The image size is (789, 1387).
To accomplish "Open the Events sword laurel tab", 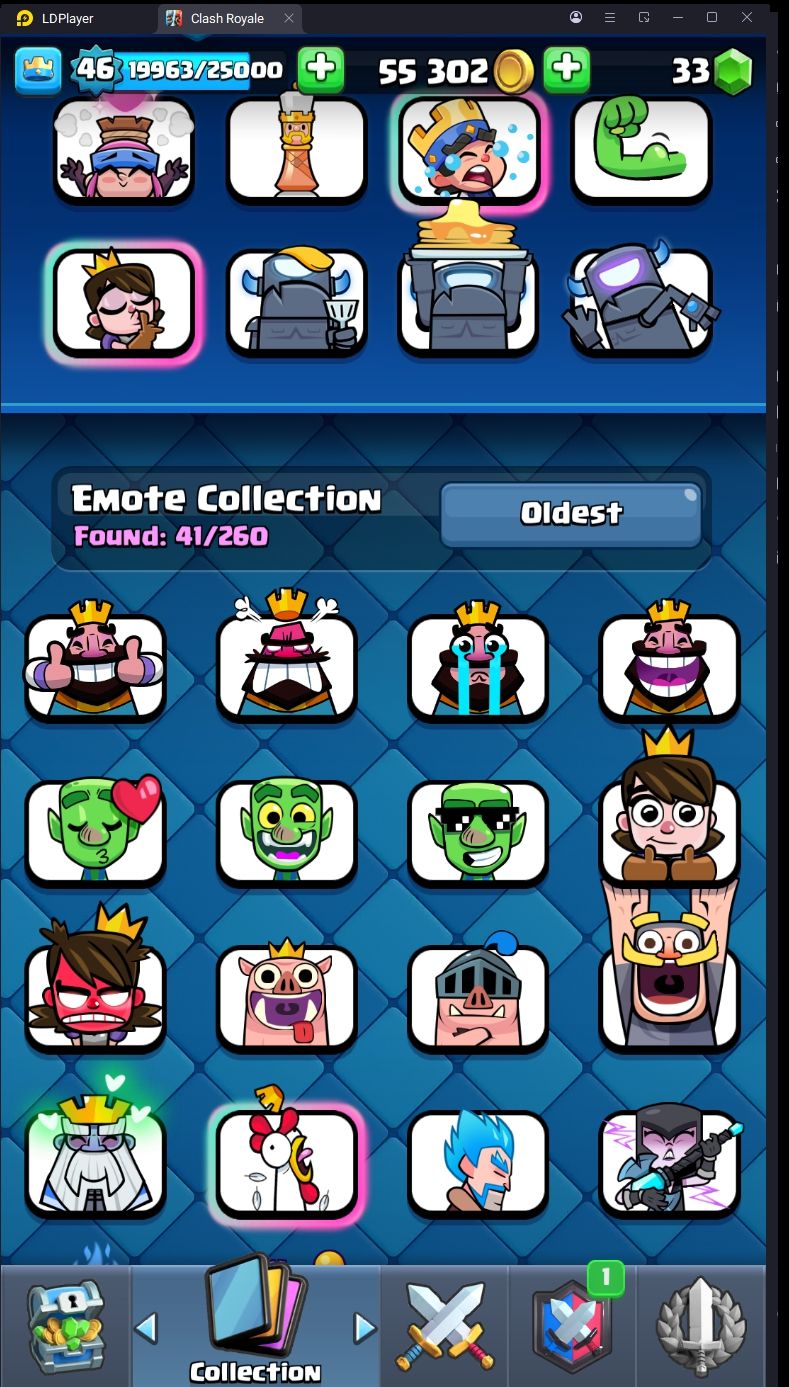I will (701, 1326).
